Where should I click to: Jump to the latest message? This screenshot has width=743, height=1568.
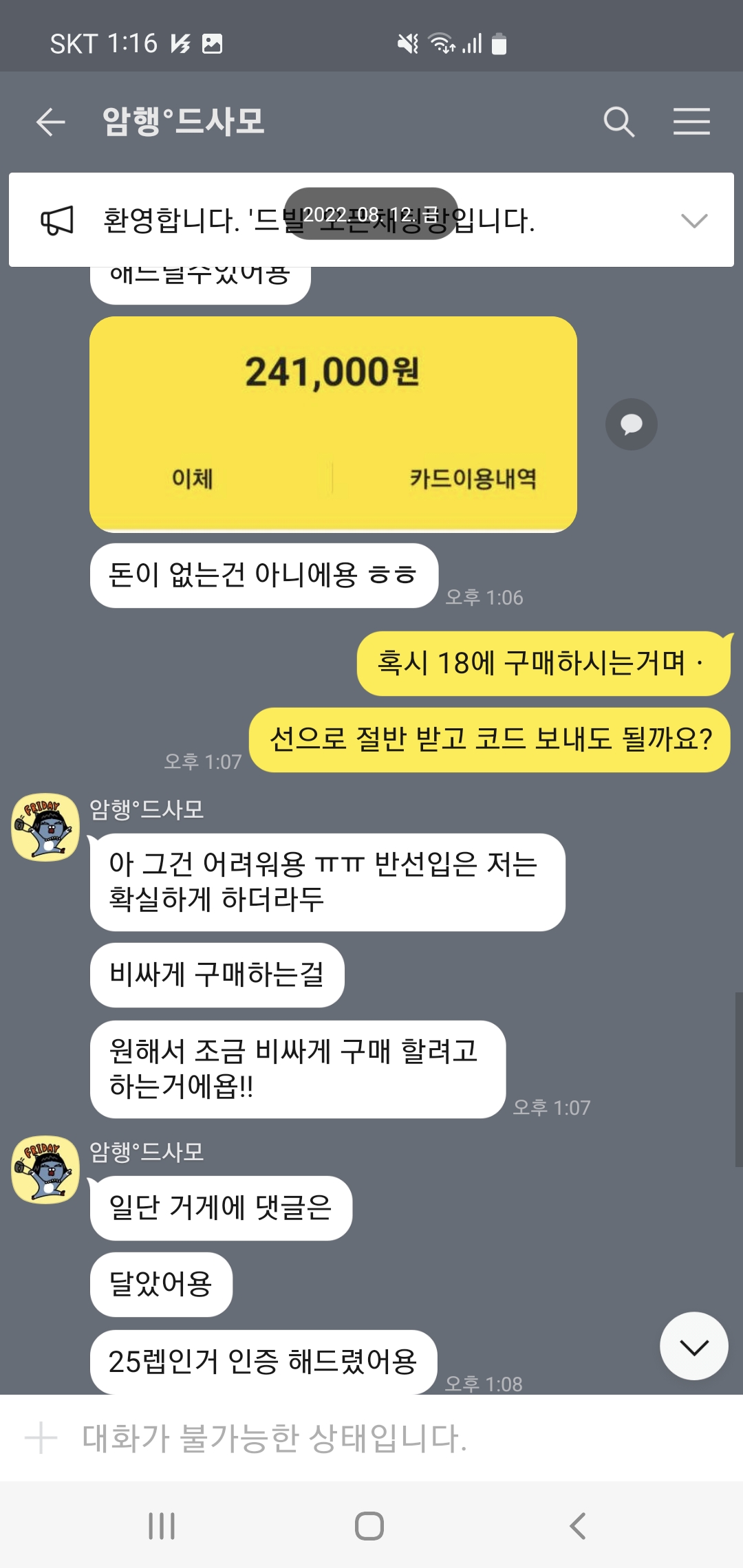693,1346
